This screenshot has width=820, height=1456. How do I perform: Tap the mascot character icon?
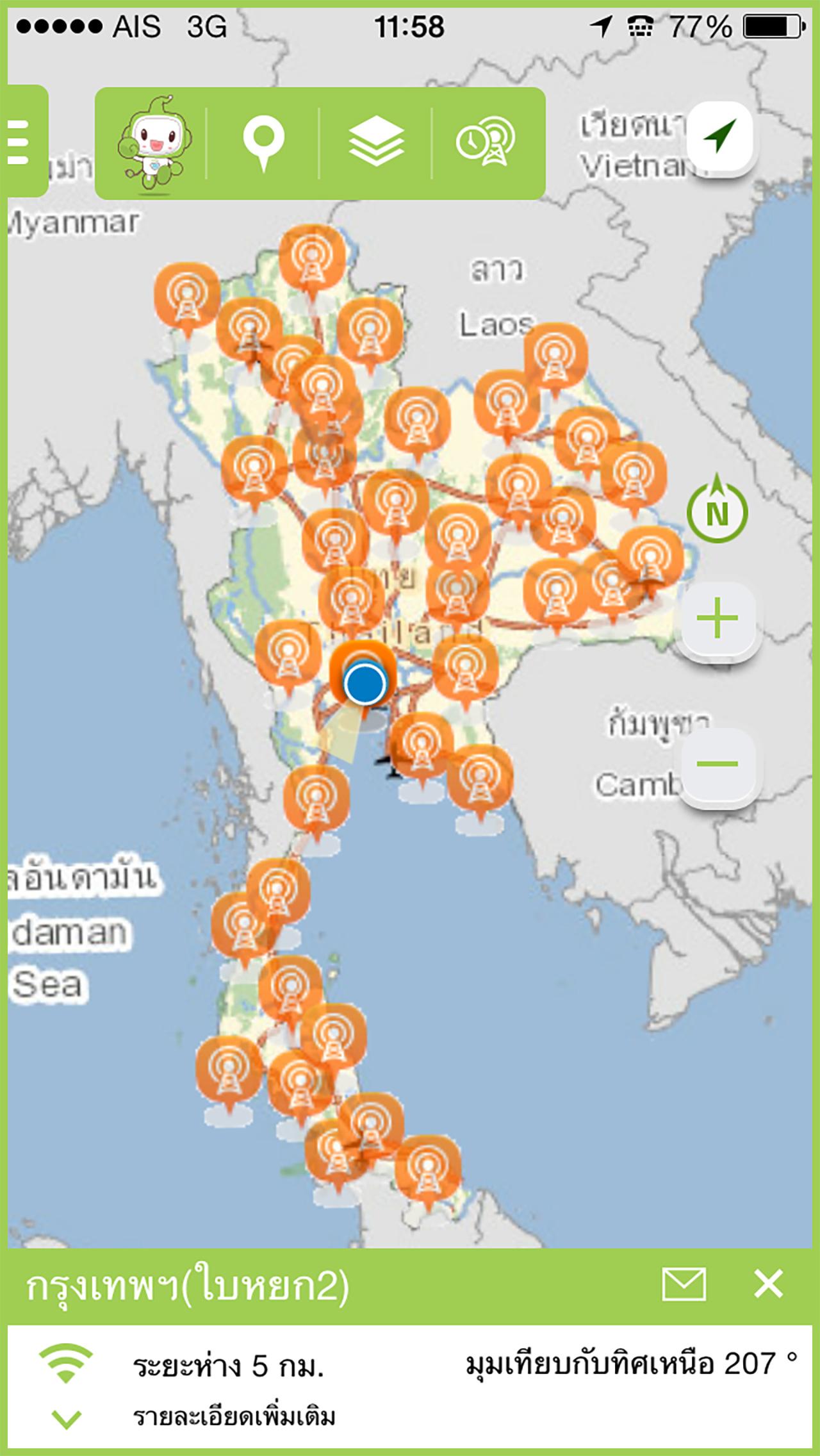pos(152,144)
